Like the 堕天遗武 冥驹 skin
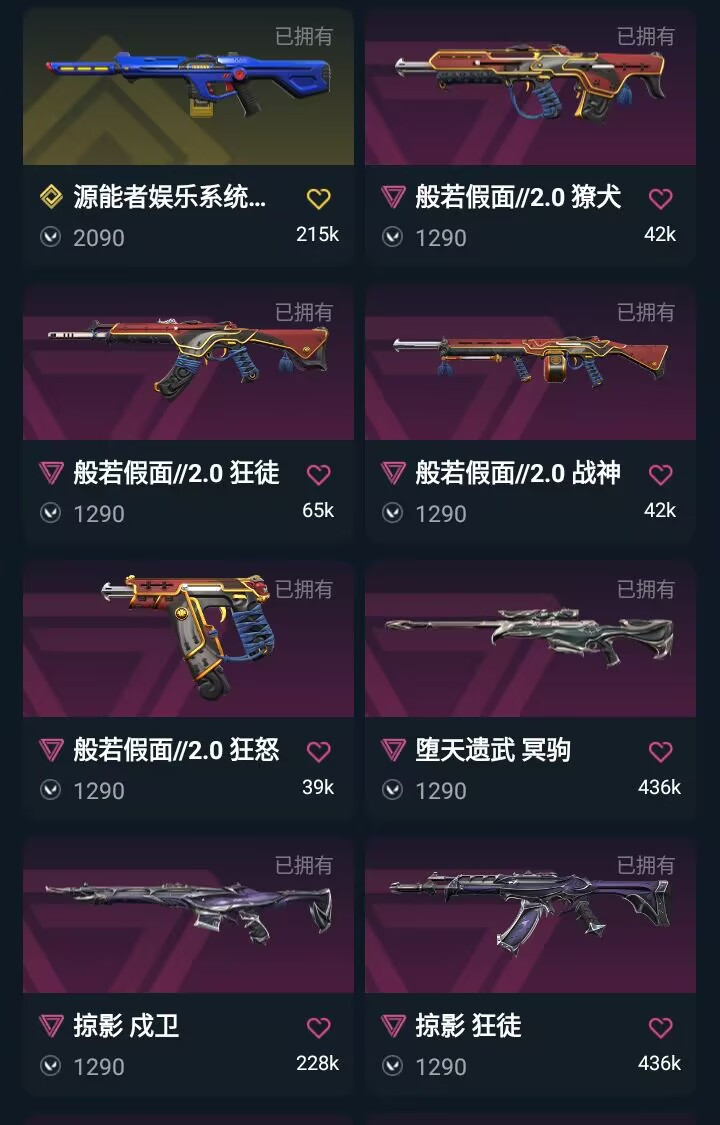Image resolution: width=720 pixels, height=1125 pixels. coord(660,752)
